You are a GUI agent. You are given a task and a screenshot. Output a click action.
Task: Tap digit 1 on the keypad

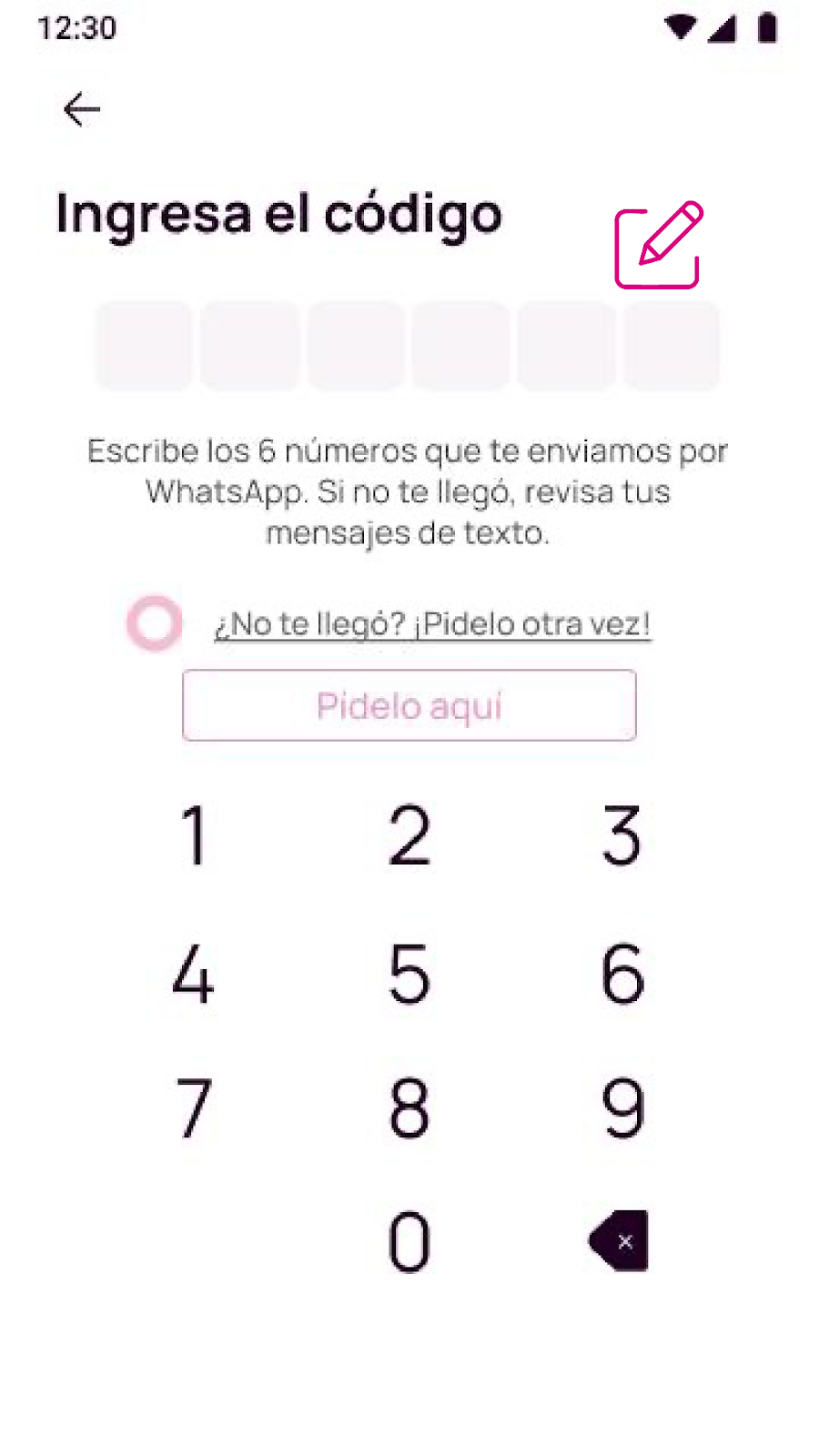195,834
